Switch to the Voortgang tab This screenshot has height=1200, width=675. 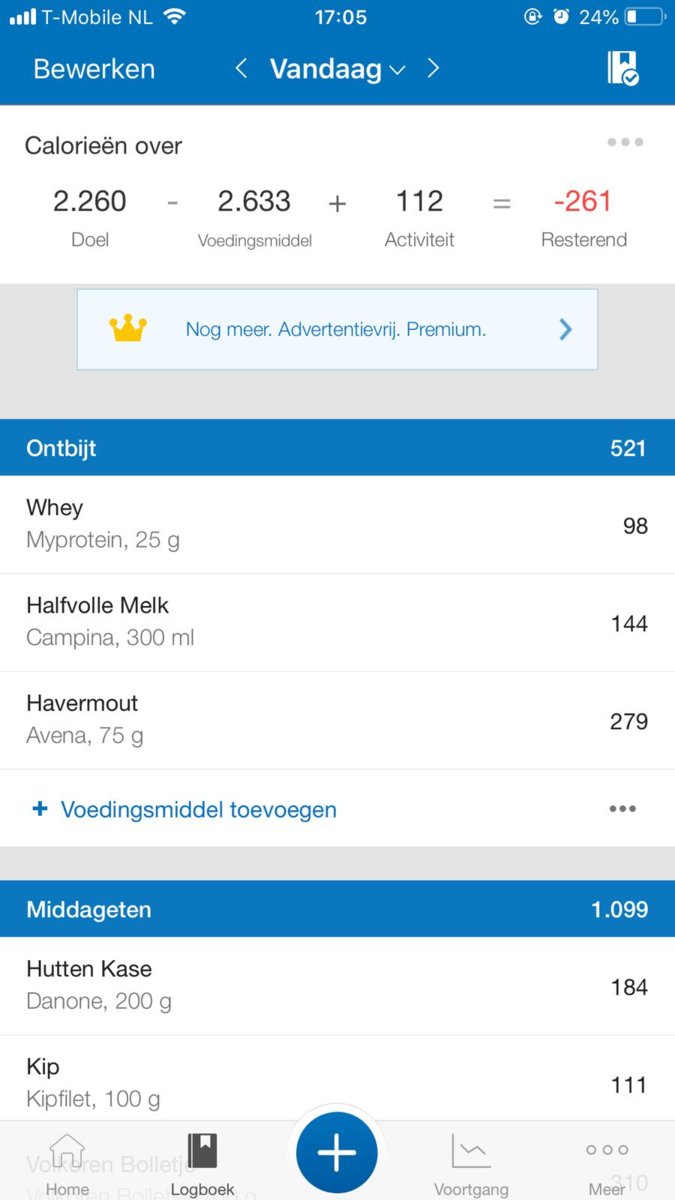[x=471, y=1164]
